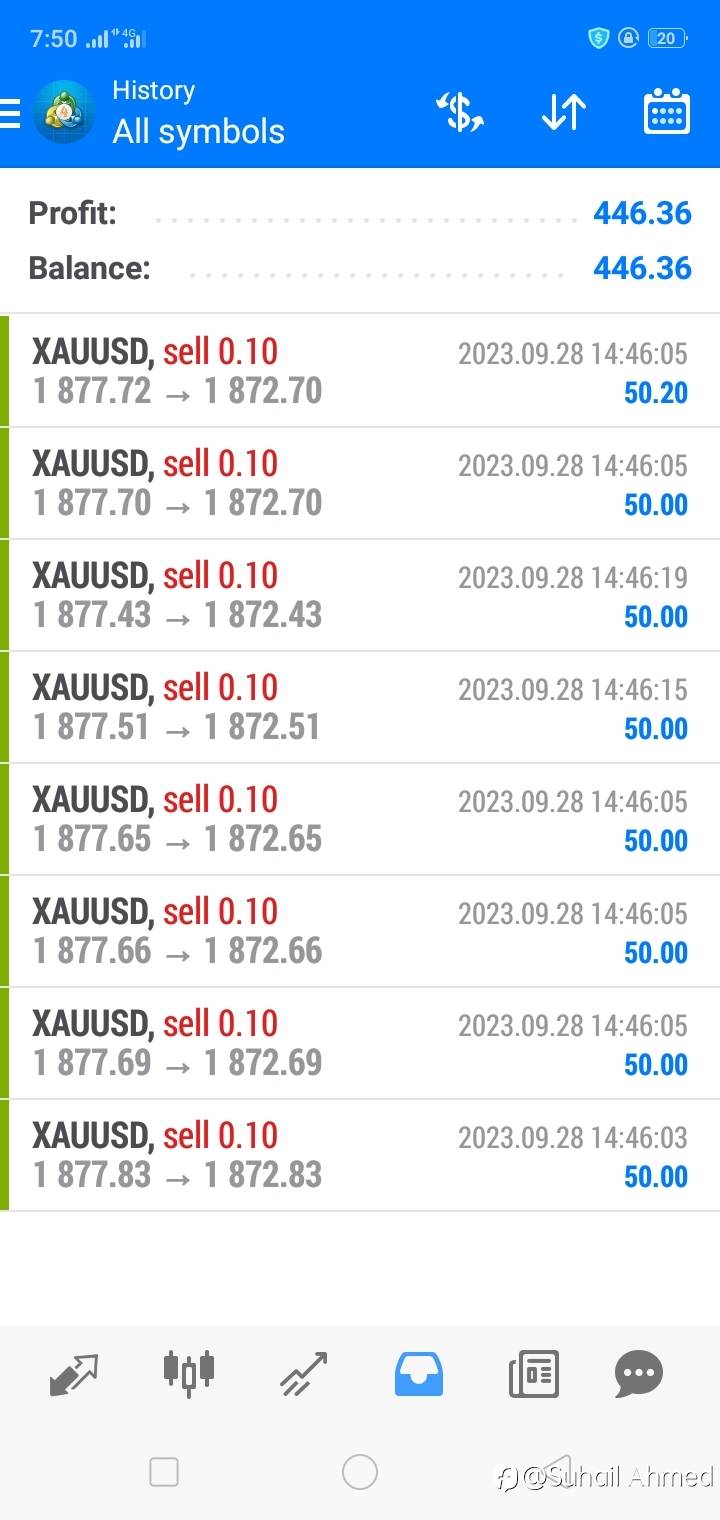This screenshot has width=720, height=1520.
Task: Open the trade entered at 1 877.51
Action: pyautogui.click(x=360, y=707)
